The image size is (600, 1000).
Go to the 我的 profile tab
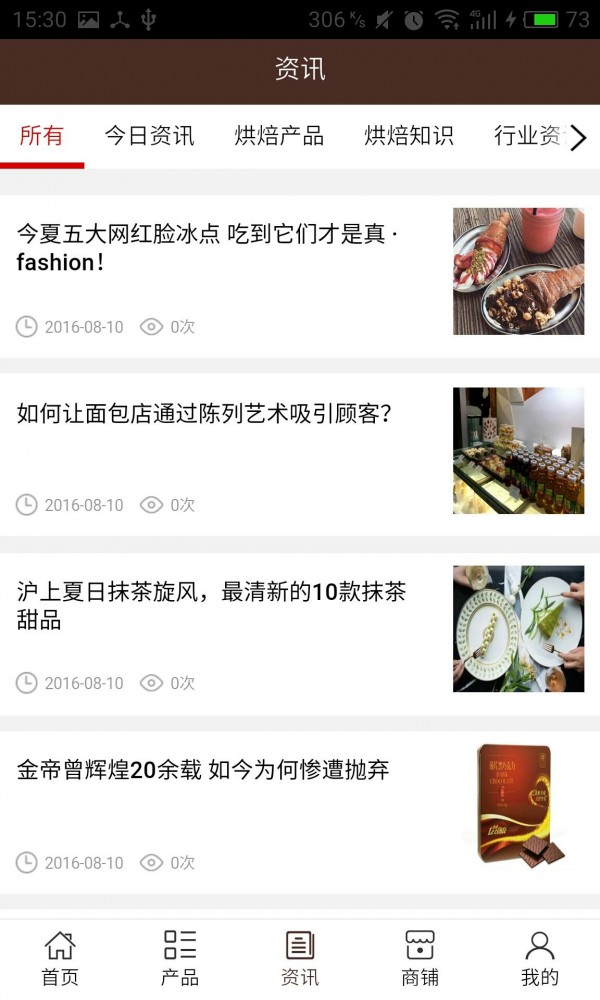[x=540, y=958]
